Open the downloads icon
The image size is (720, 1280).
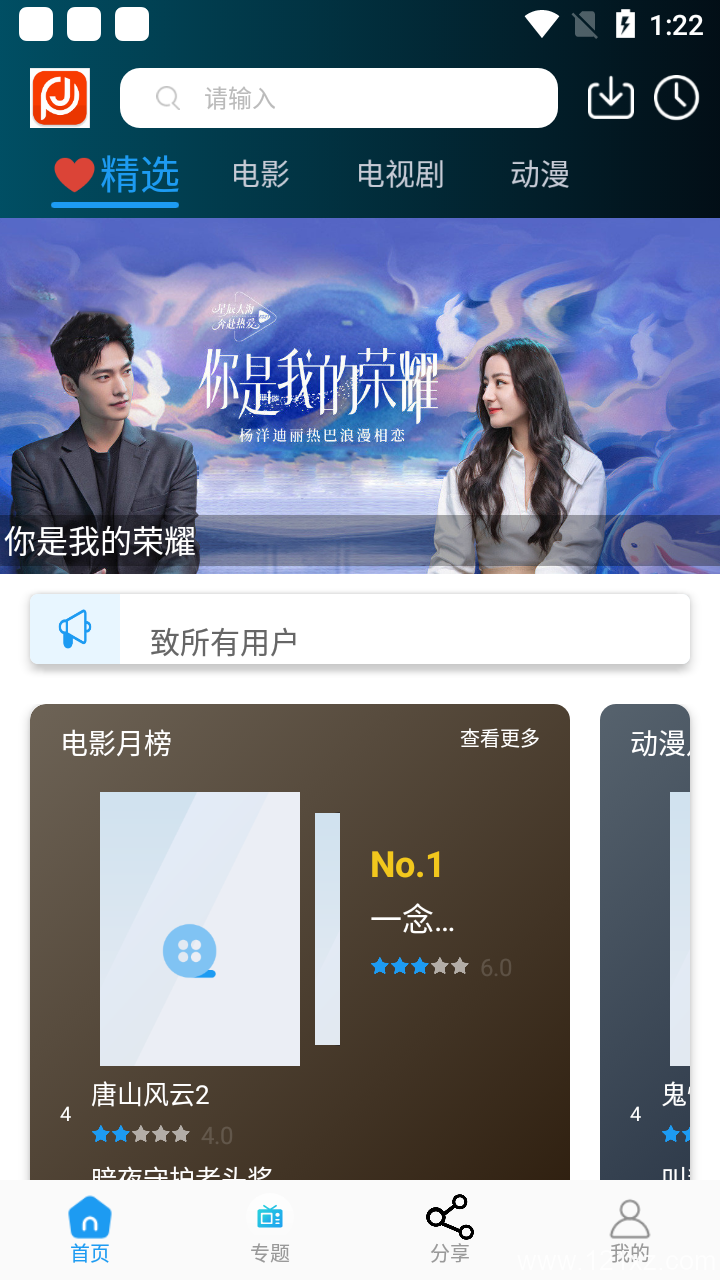[610, 98]
